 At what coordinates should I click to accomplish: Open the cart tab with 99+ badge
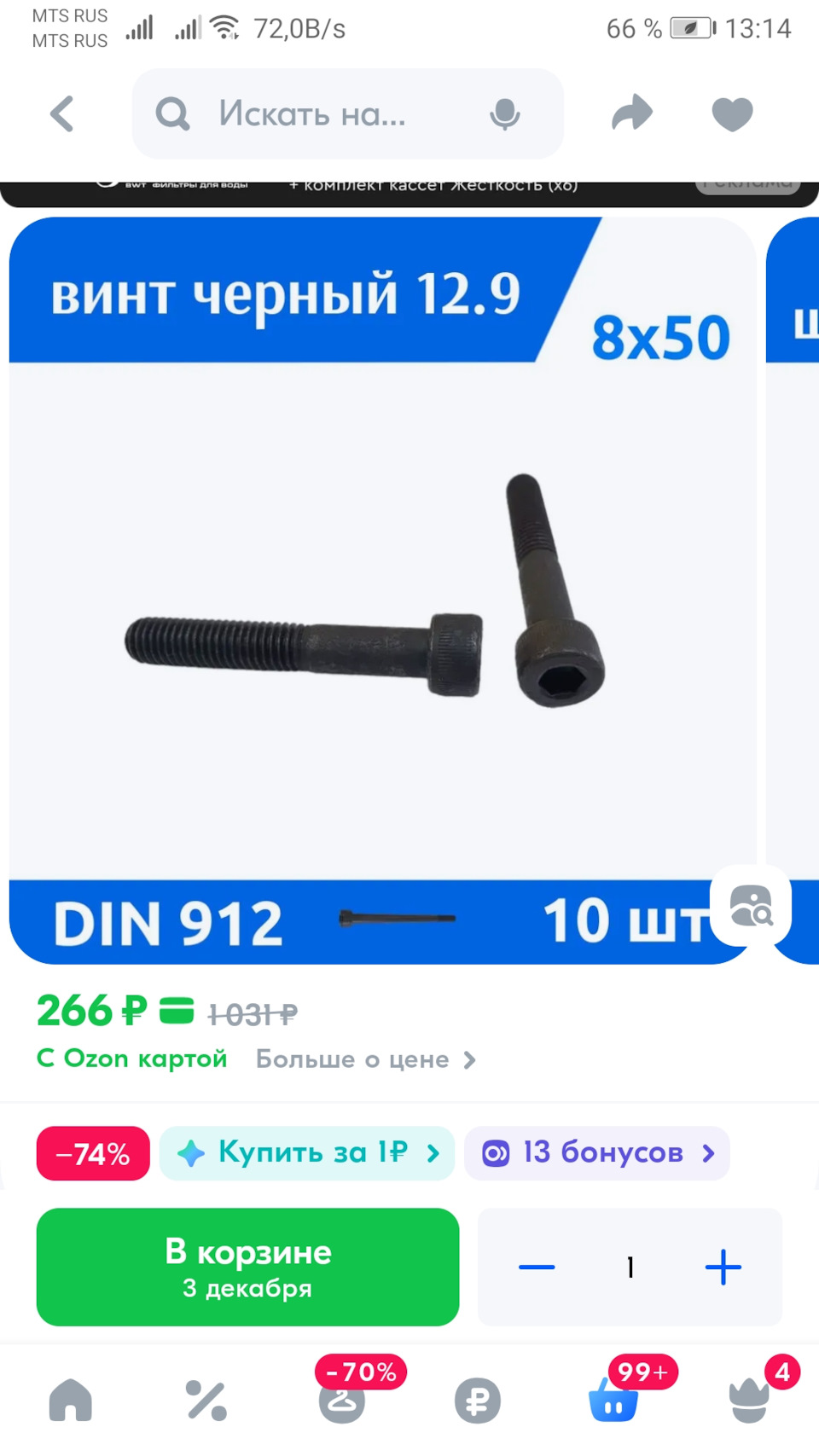613,1401
